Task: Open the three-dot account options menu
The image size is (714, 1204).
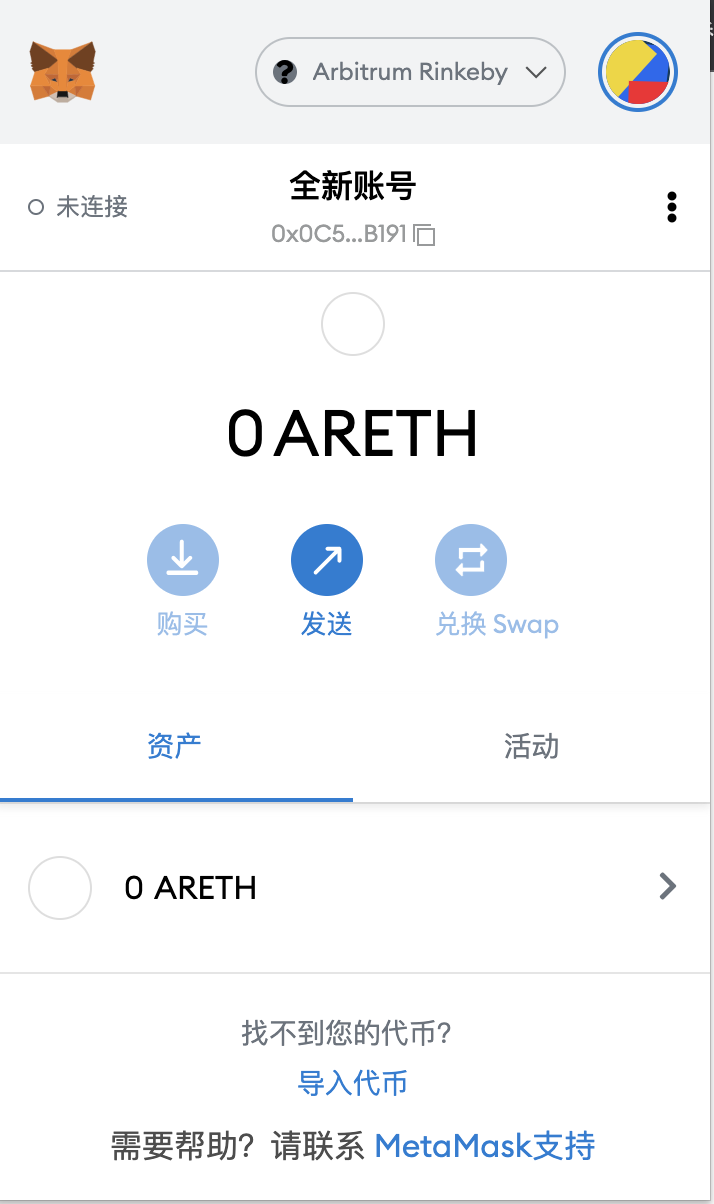Action: tap(671, 207)
